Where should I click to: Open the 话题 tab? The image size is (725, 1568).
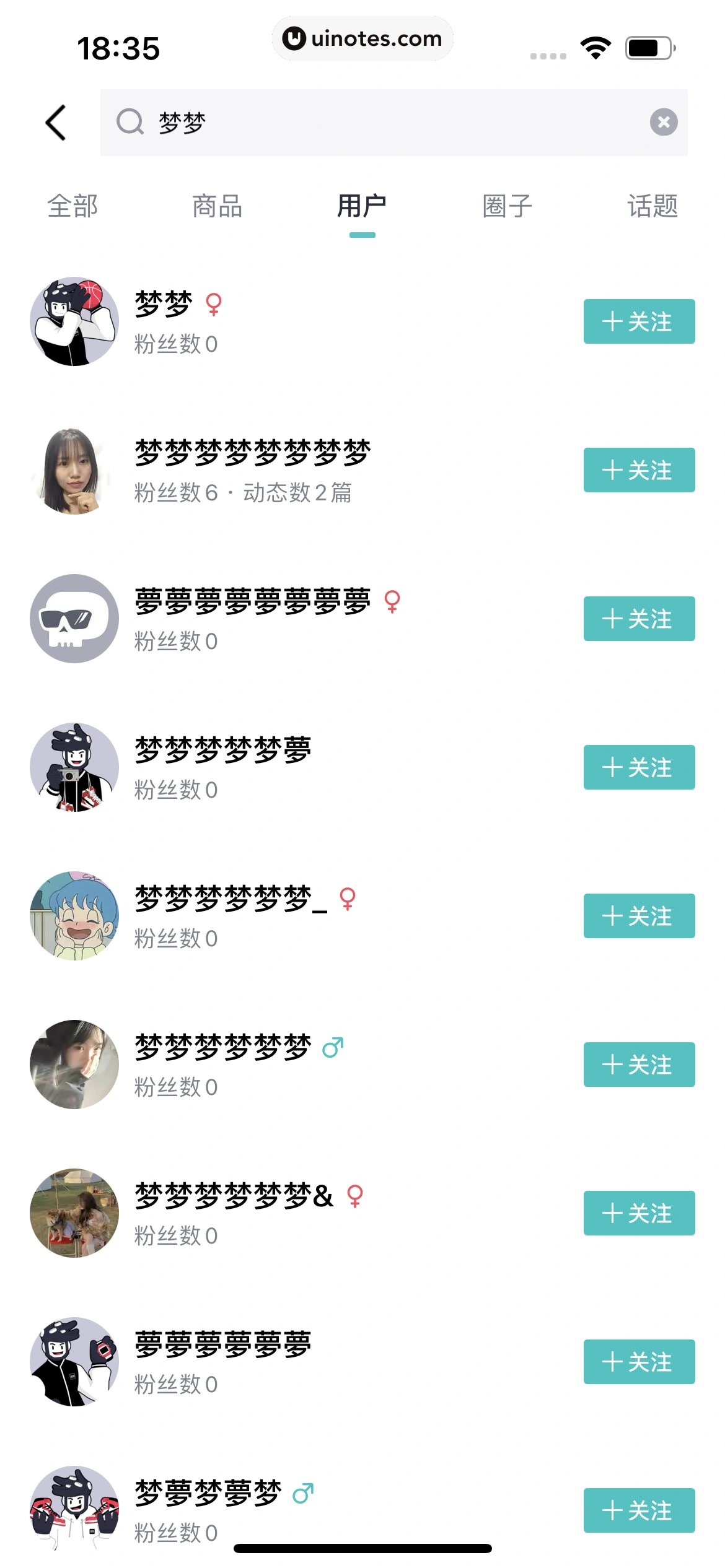point(651,206)
